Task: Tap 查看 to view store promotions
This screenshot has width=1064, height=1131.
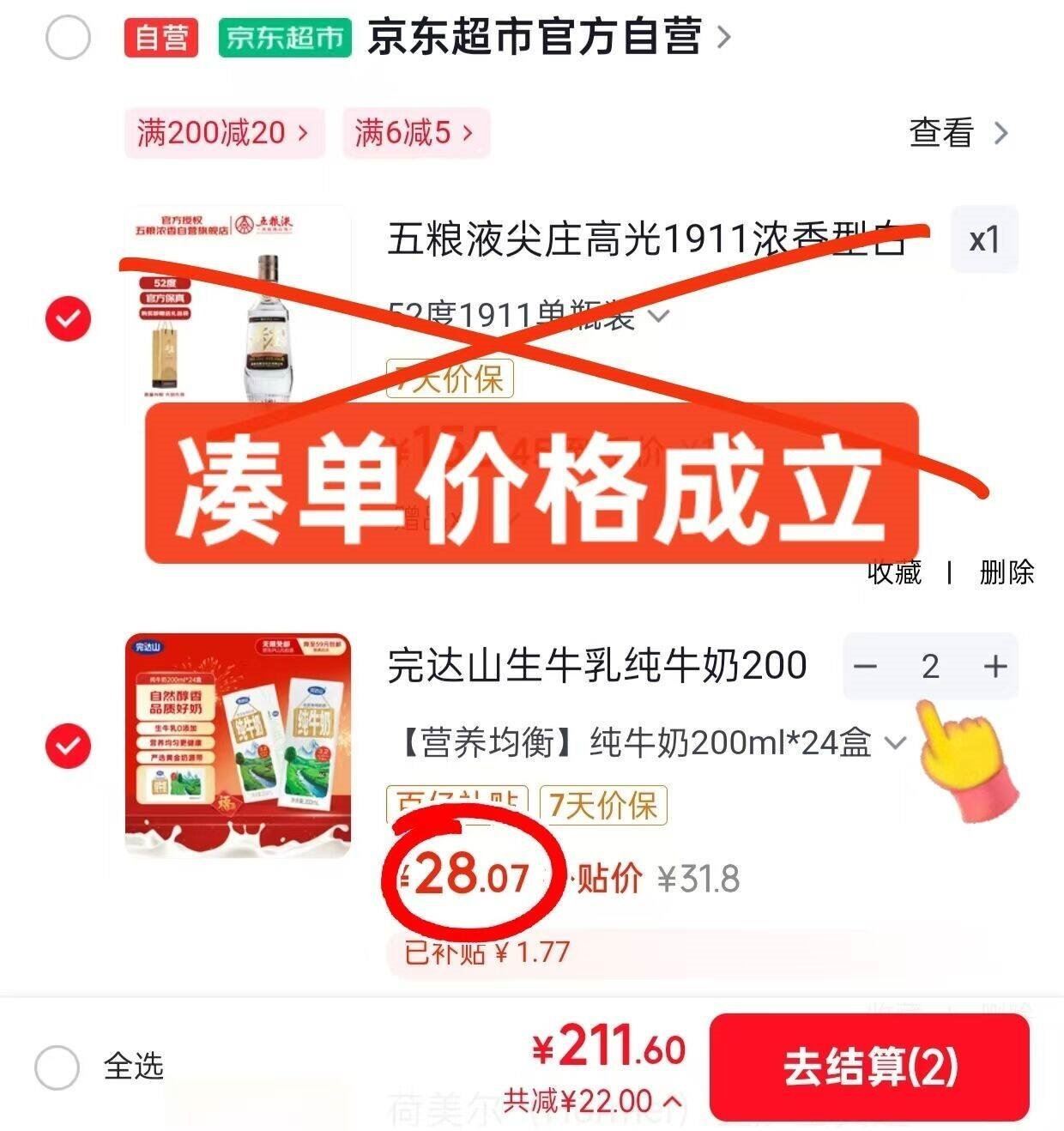Action: [958, 133]
